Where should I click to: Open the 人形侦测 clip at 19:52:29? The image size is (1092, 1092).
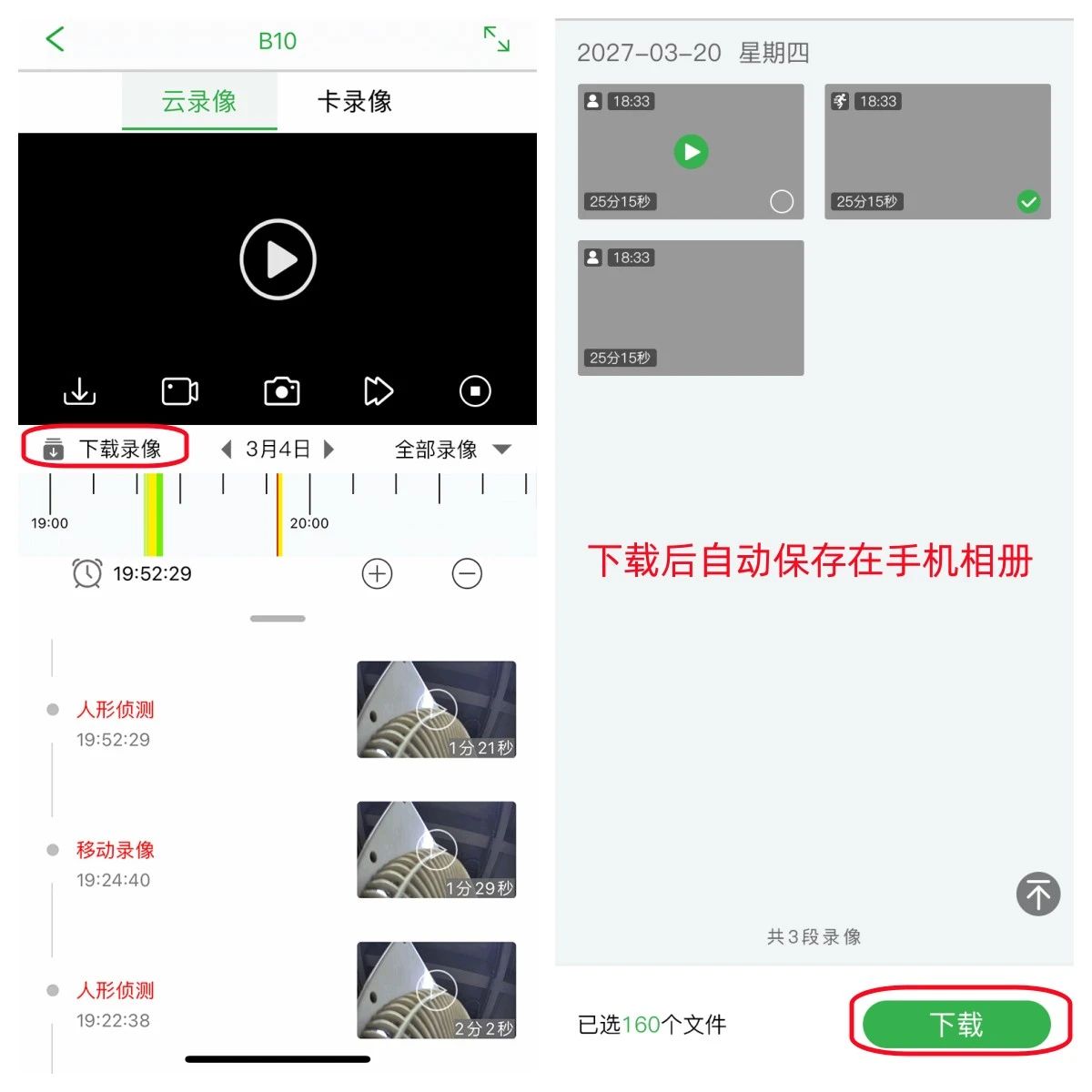tap(436, 710)
